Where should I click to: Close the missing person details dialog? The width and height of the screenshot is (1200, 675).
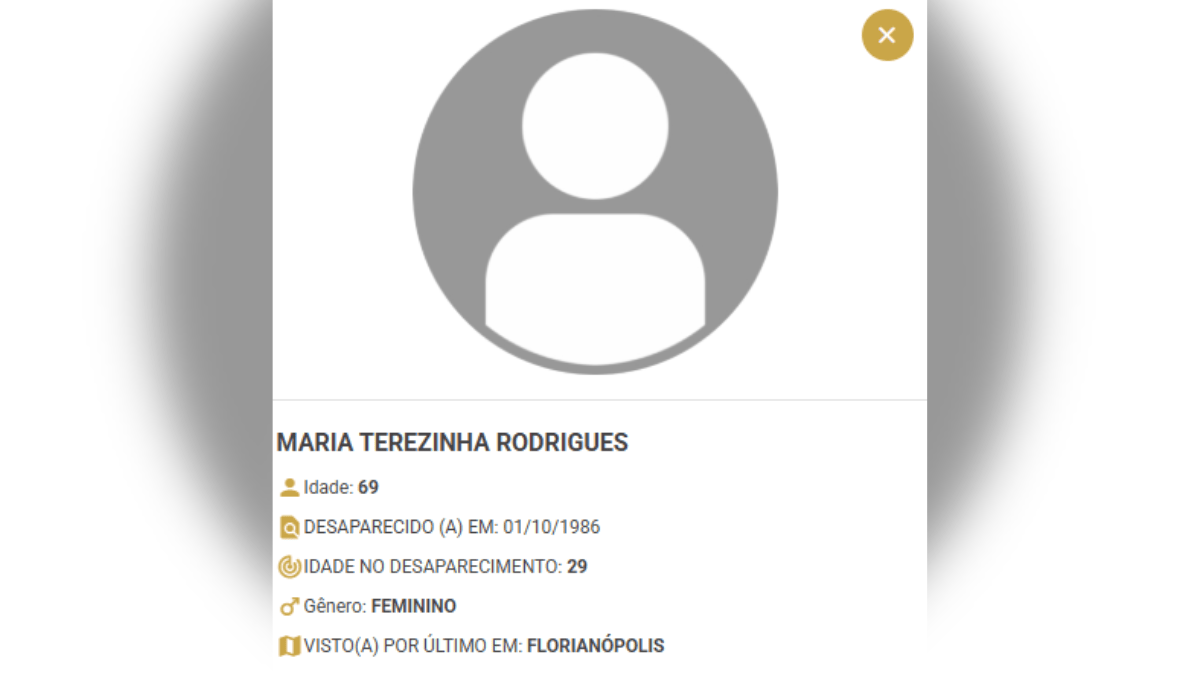887,36
